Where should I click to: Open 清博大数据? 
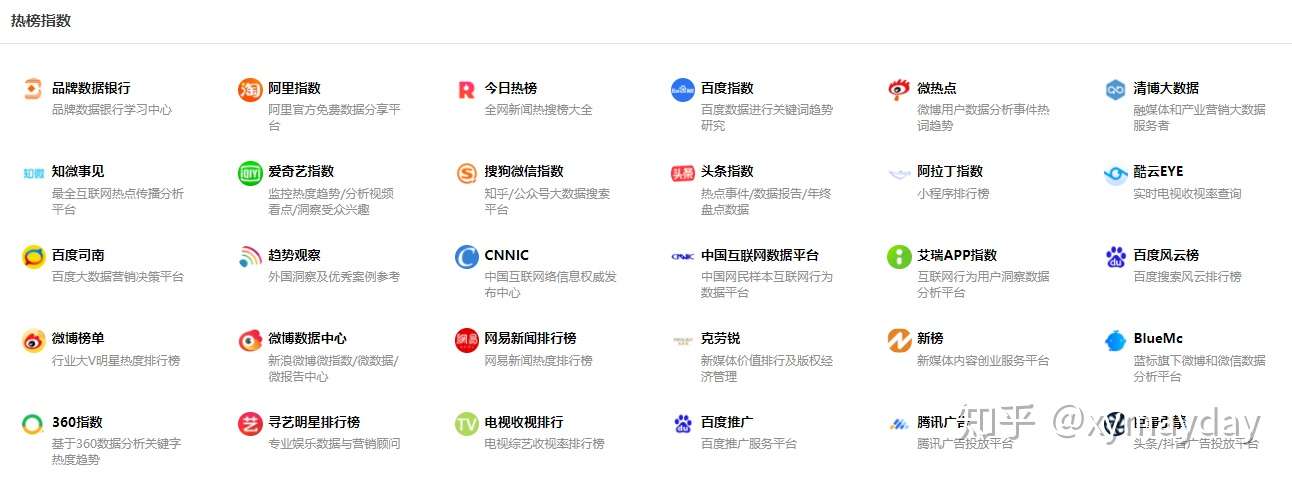[1165, 88]
